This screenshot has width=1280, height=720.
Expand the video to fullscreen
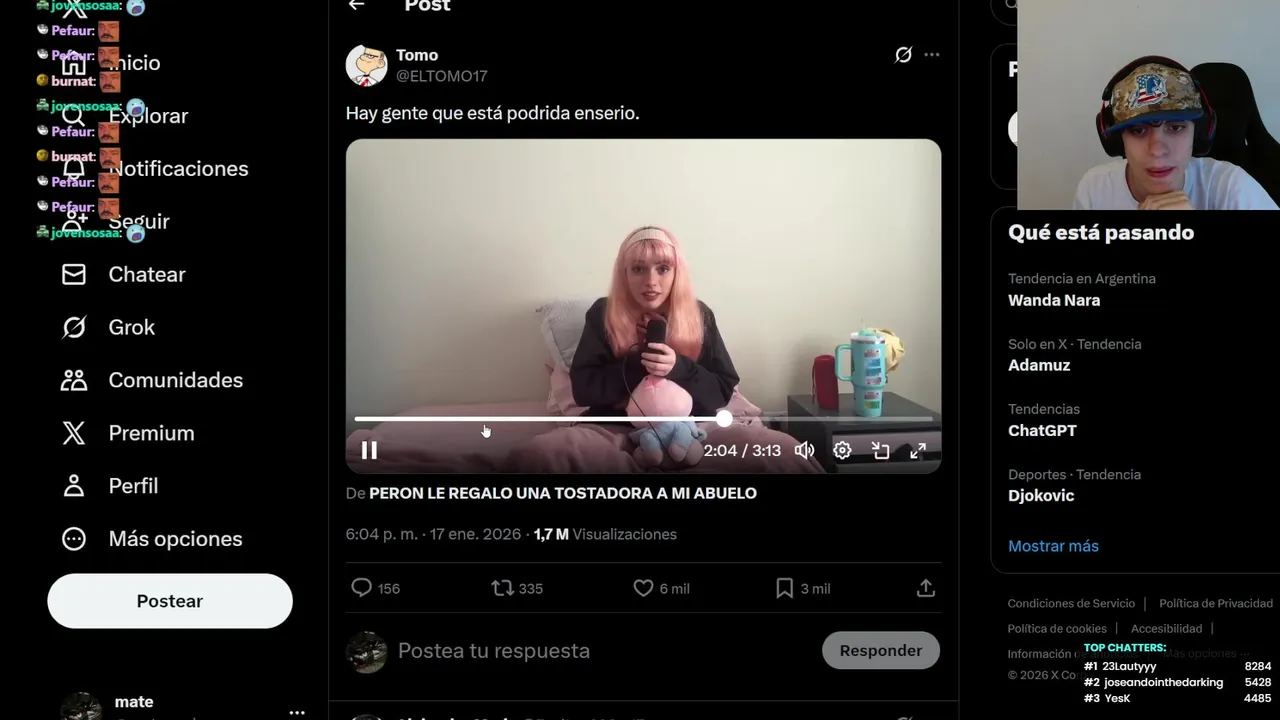tap(918, 450)
